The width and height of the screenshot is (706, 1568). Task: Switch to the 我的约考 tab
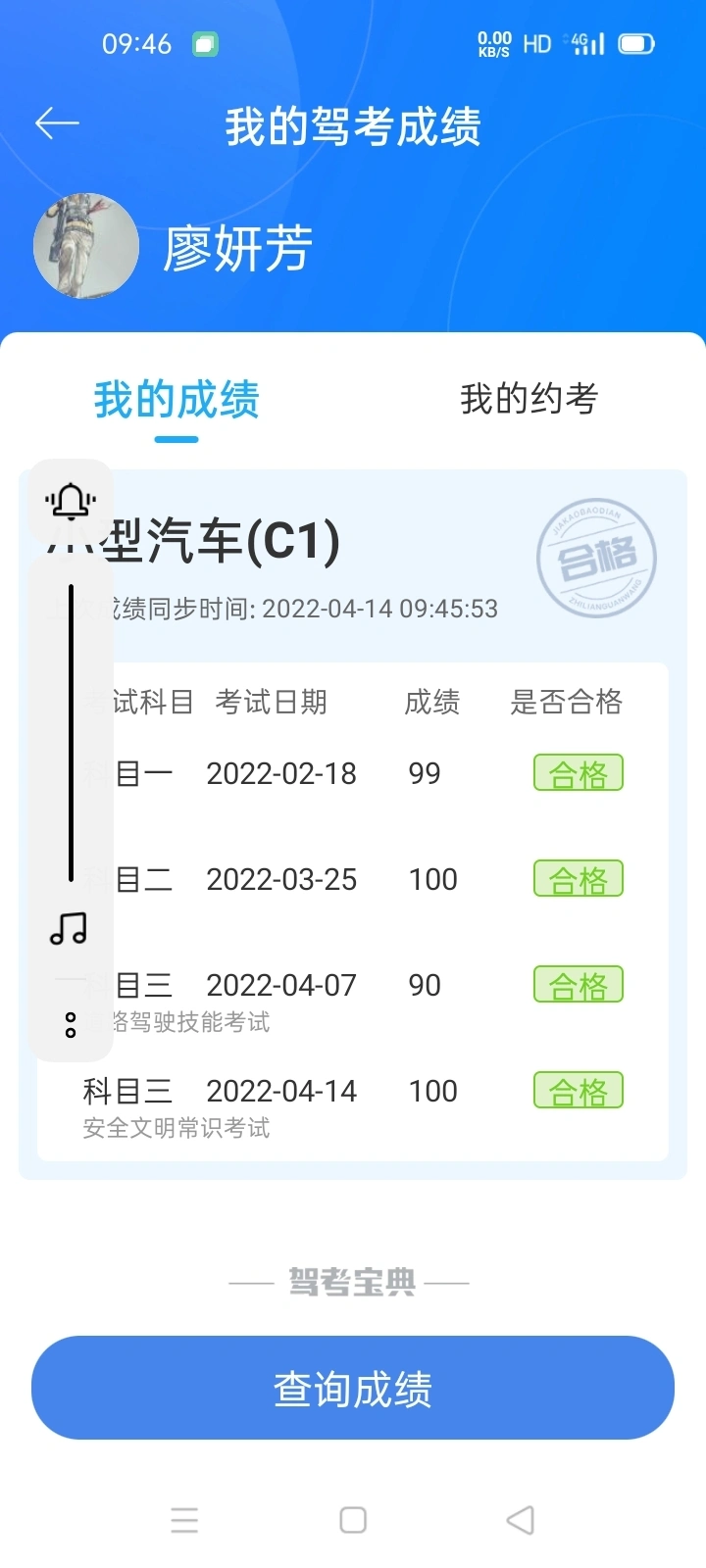pyautogui.click(x=529, y=399)
